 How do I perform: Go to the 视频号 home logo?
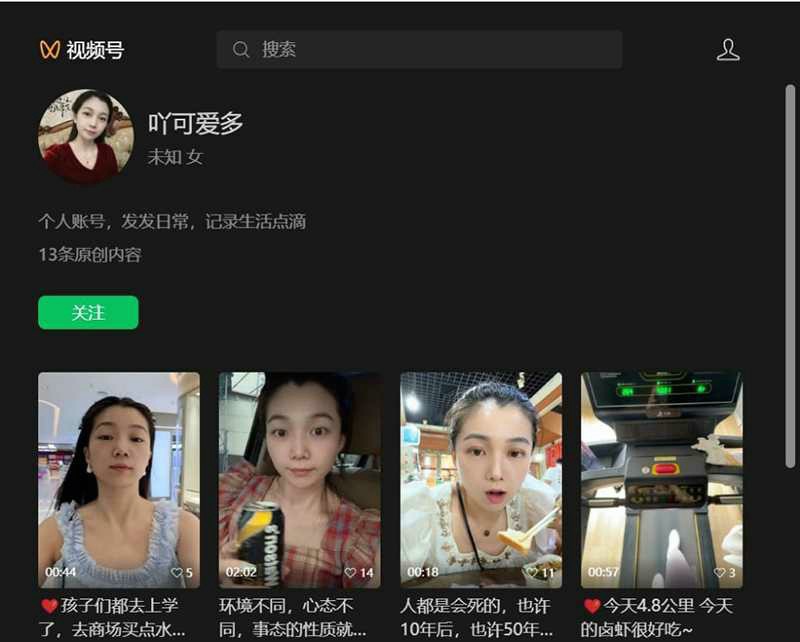[82, 50]
